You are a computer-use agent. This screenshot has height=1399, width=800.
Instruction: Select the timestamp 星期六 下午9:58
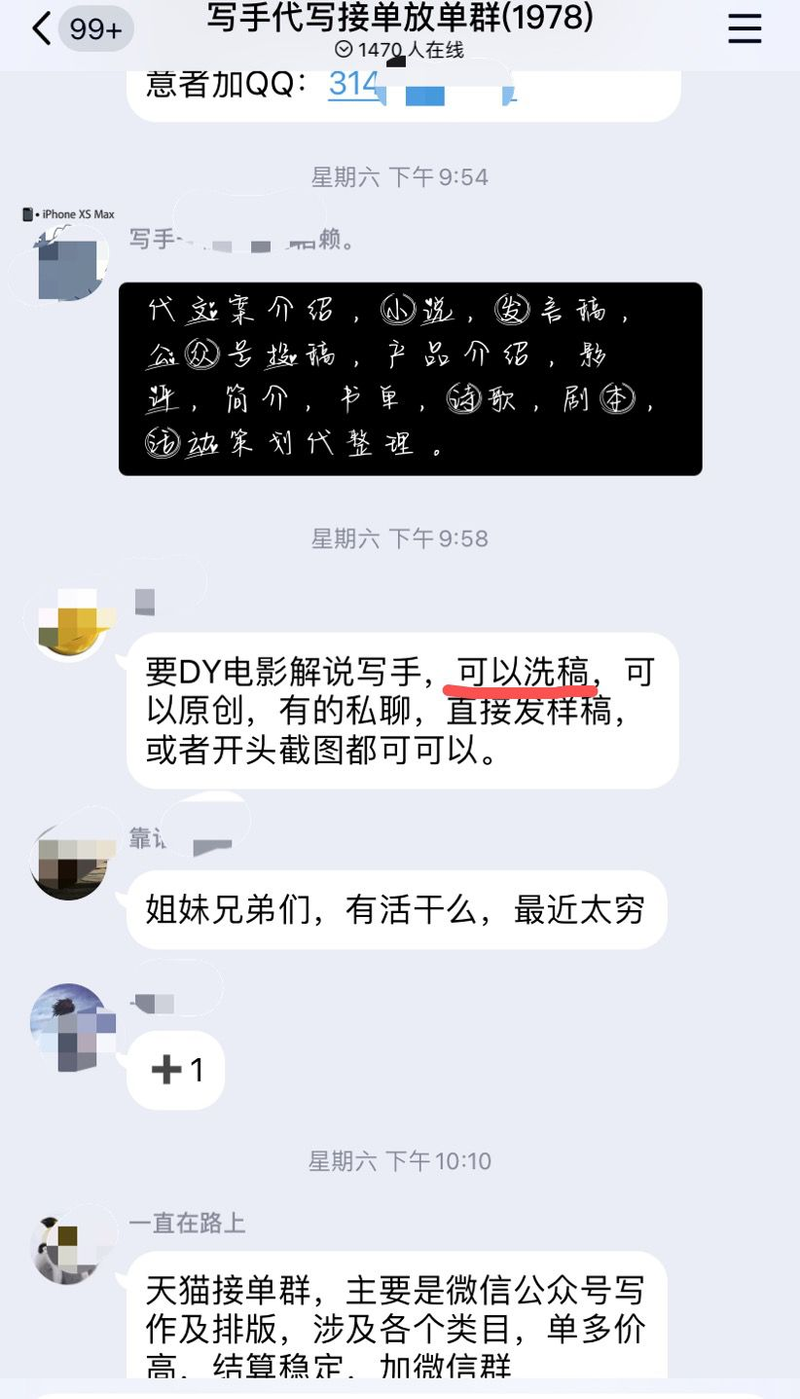(400, 538)
